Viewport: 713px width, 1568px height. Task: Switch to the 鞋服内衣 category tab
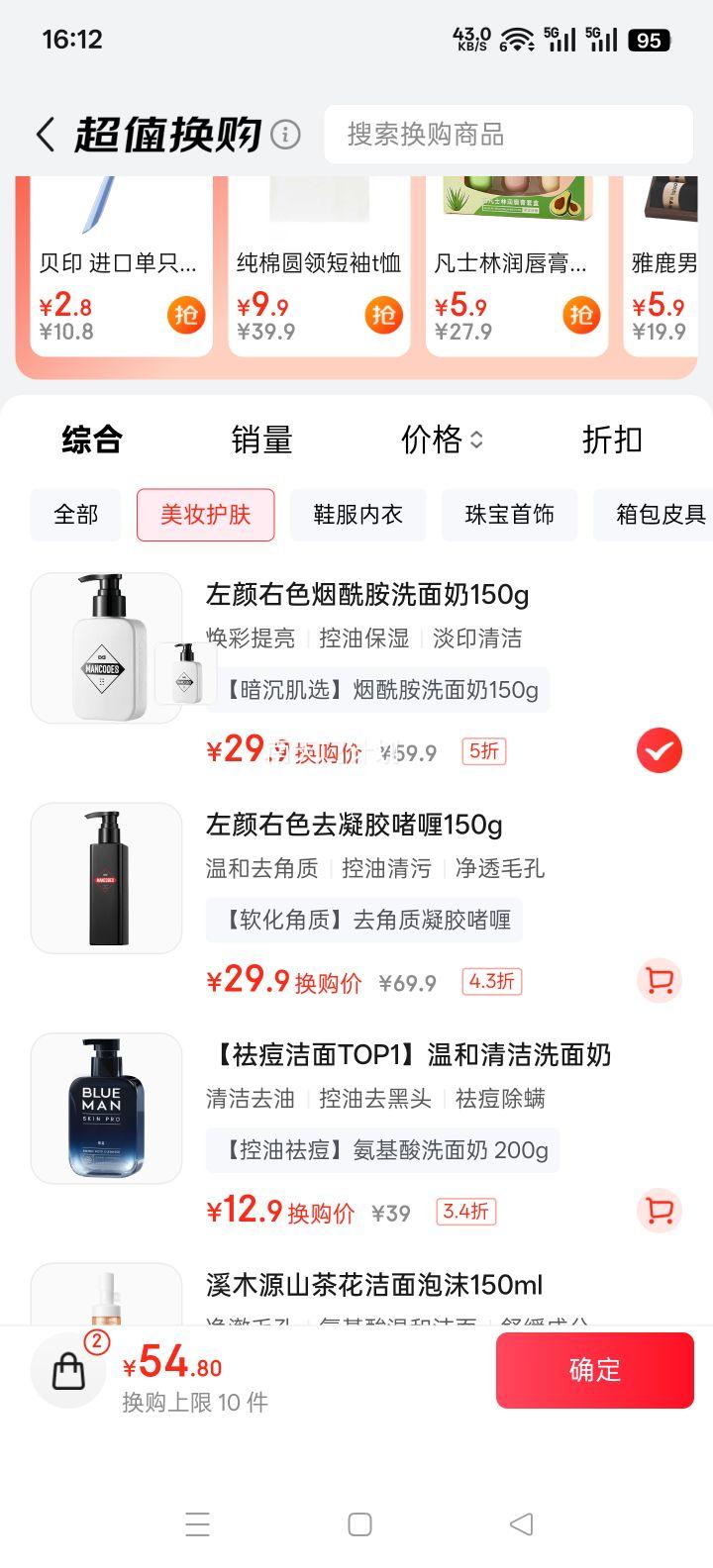coord(358,515)
